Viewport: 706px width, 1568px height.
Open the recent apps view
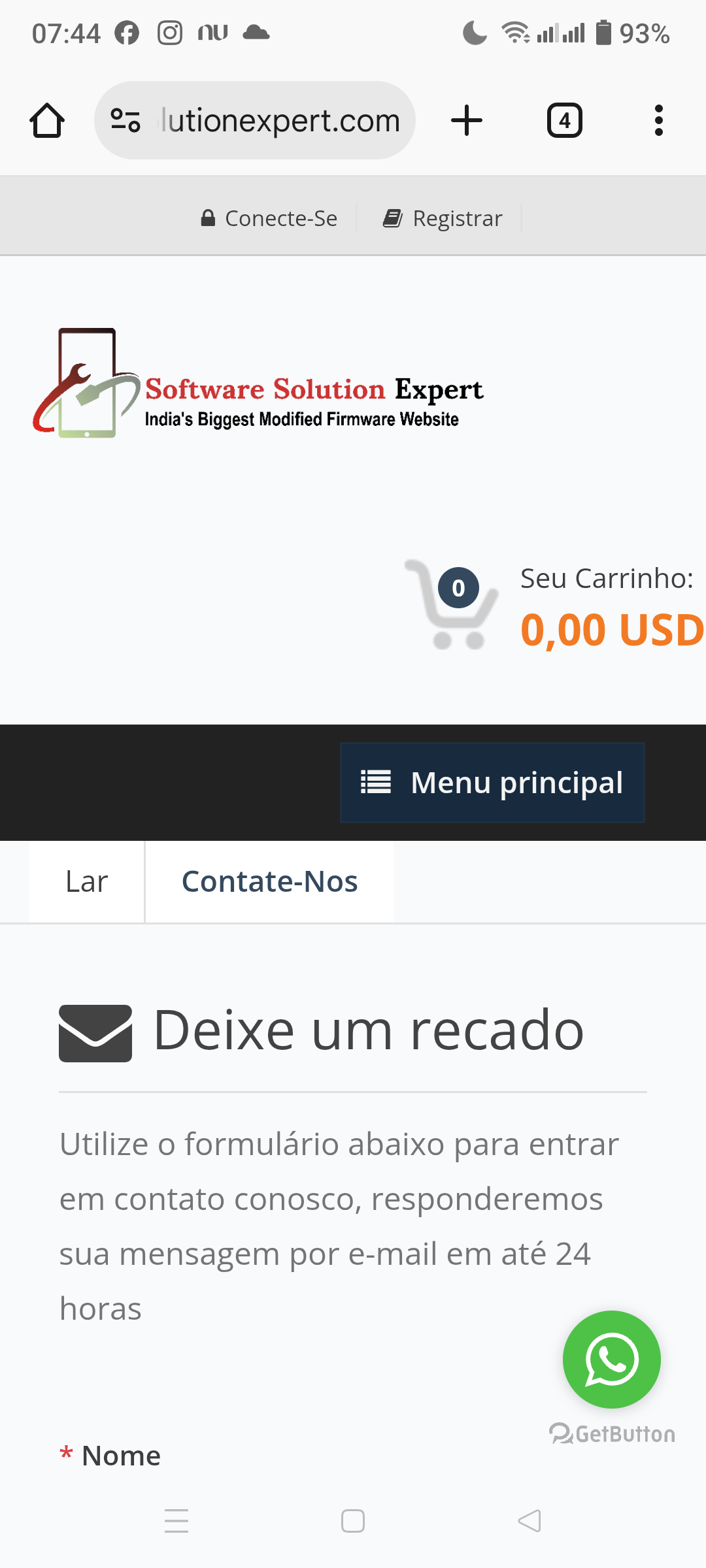[x=176, y=1521]
